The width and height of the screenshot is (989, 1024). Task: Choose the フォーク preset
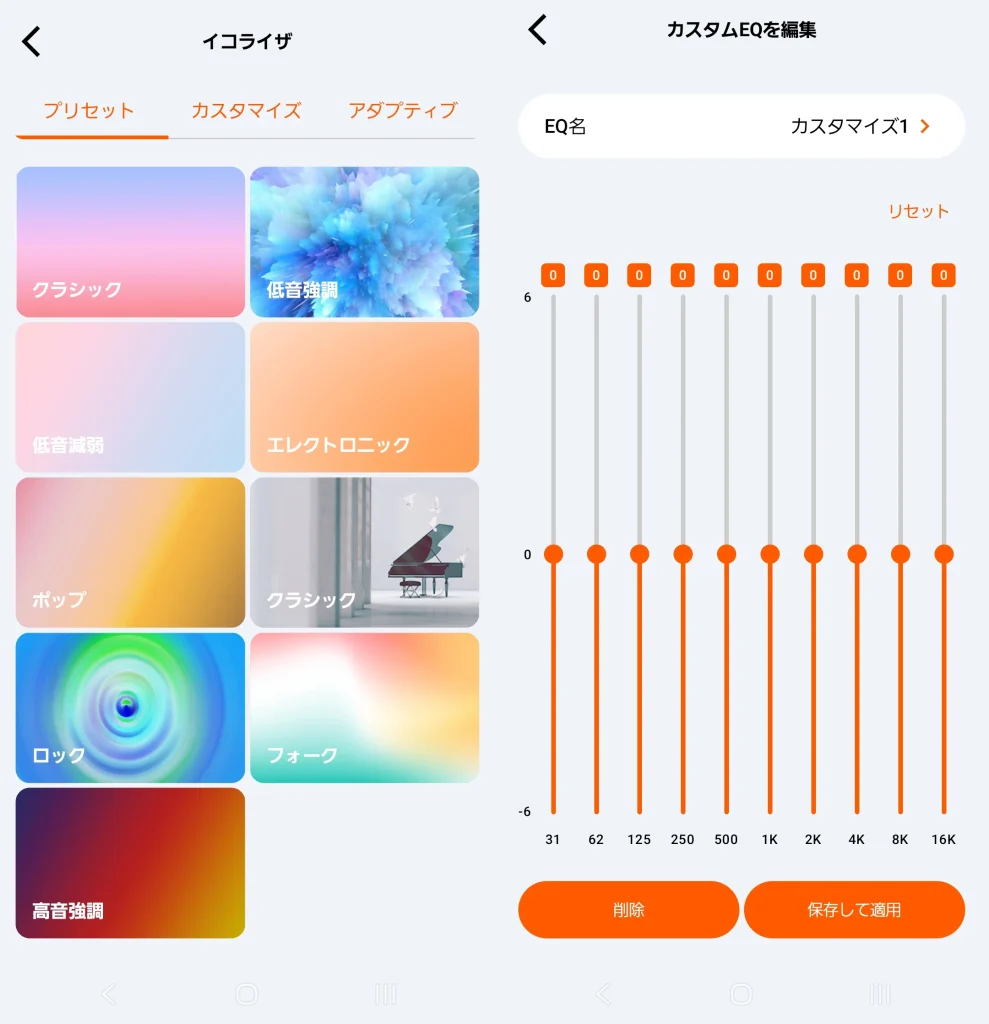click(x=364, y=707)
